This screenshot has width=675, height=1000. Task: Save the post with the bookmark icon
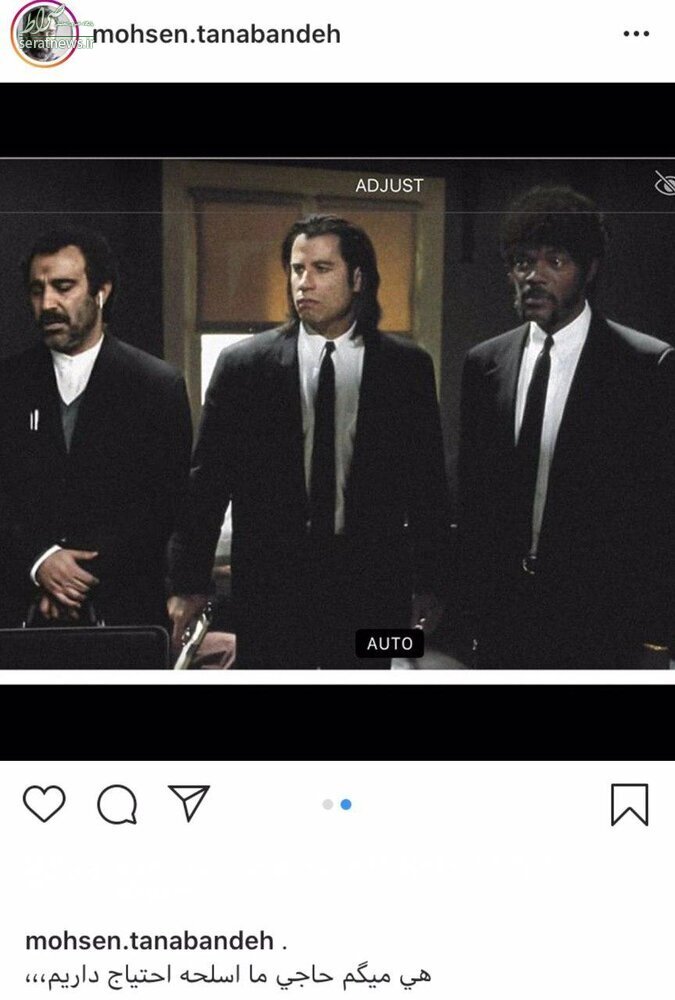point(629,804)
